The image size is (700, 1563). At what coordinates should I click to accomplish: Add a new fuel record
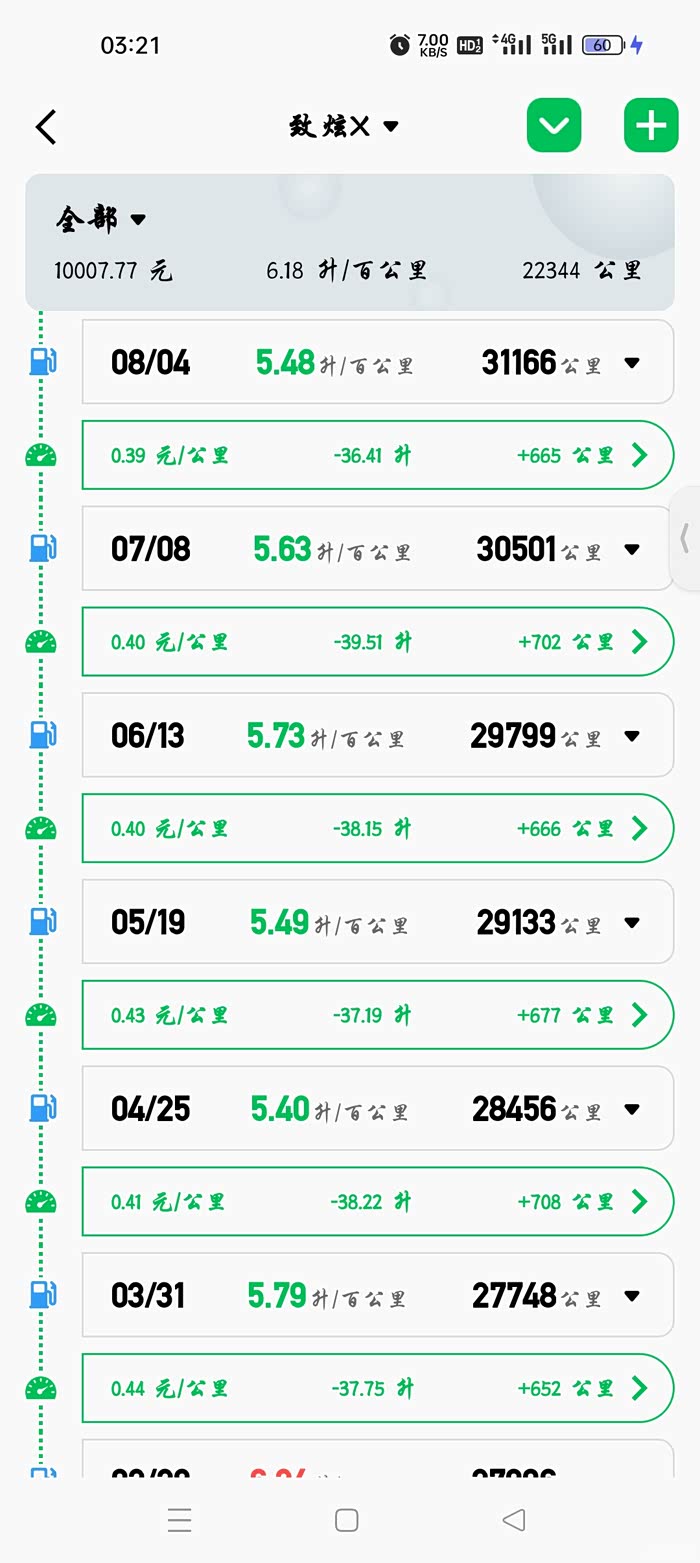(x=651, y=126)
